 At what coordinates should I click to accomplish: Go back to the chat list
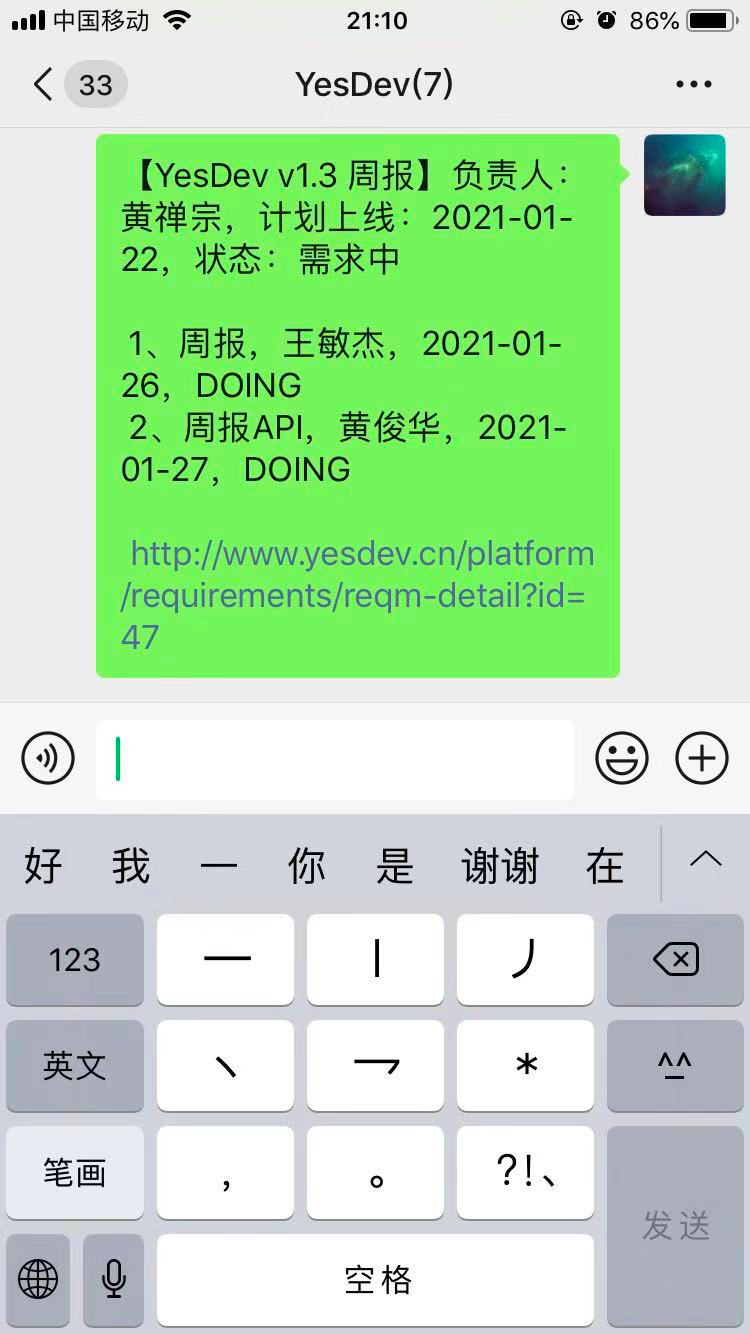(x=44, y=85)
